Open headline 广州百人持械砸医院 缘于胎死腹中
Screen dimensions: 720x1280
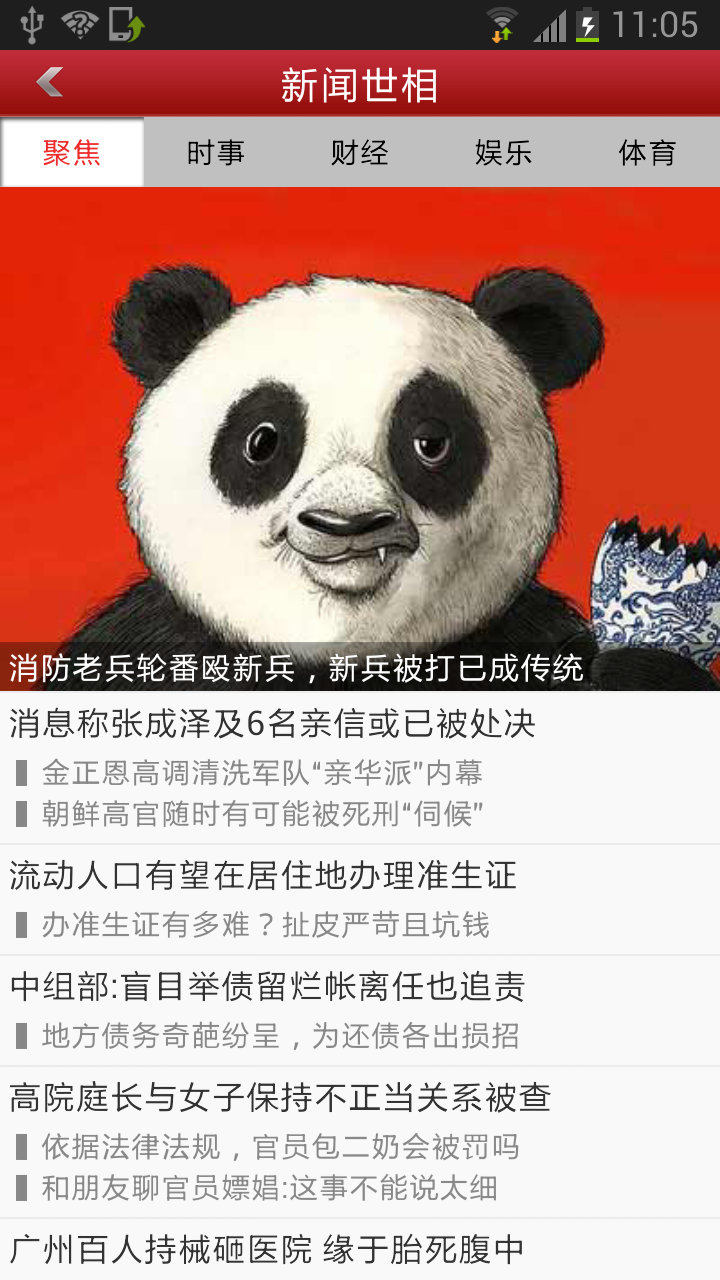[267, 1249]
